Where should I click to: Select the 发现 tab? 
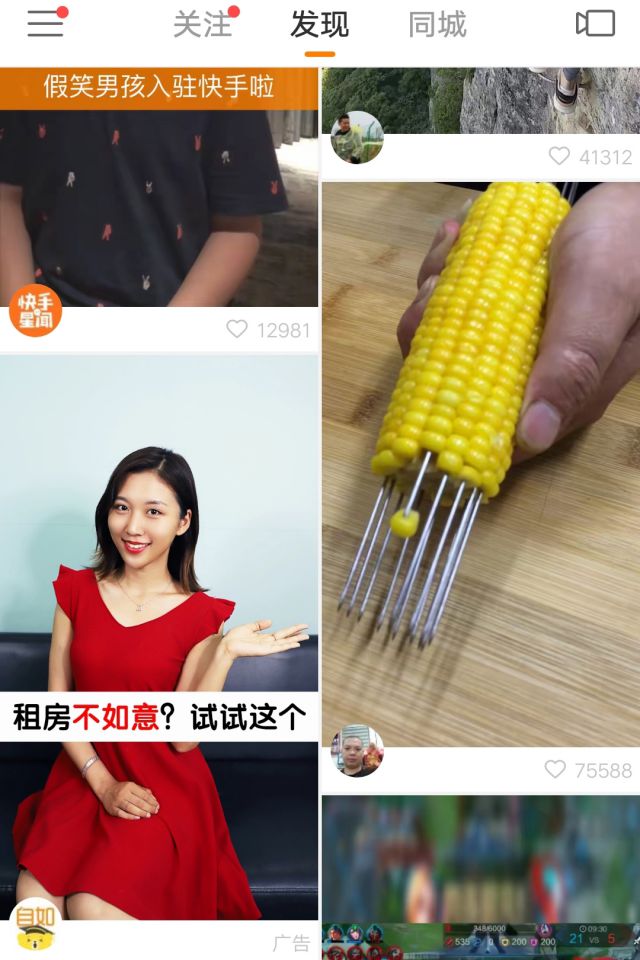(x=320, y=25)
